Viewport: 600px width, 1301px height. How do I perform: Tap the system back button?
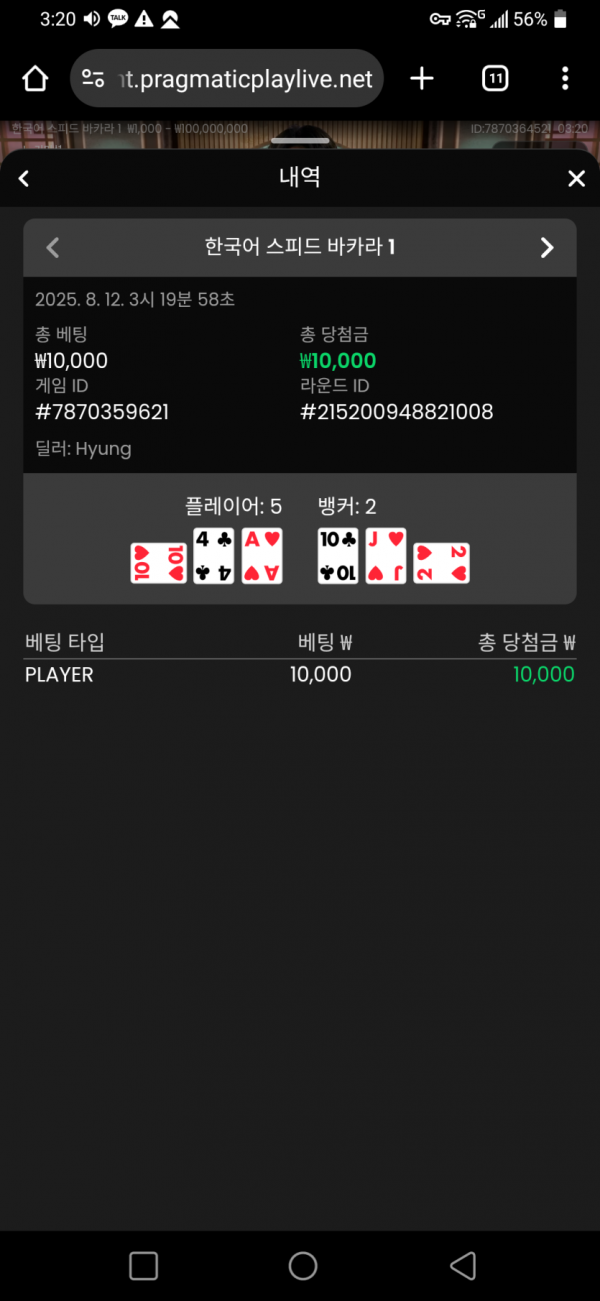[x=462, y=1266]
